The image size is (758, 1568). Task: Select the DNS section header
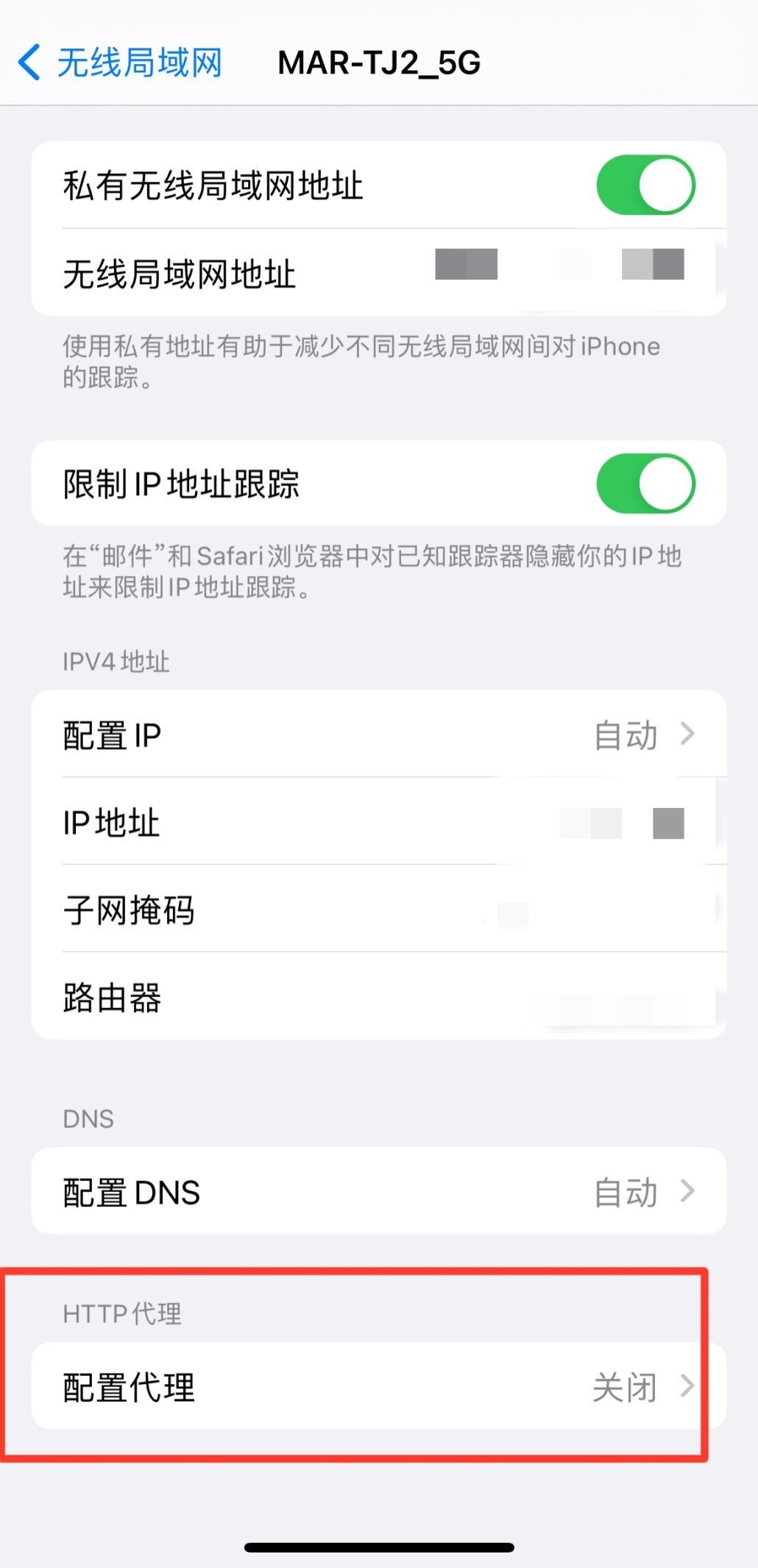point(88,1119)
